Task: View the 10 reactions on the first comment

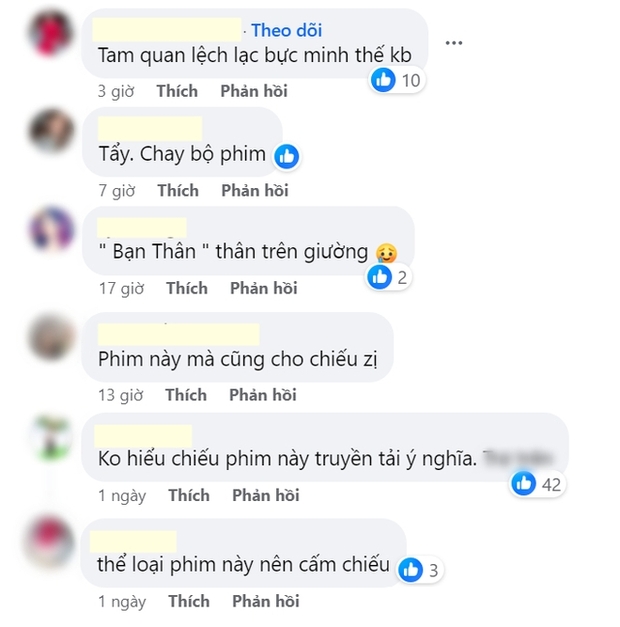Action: tap(398, 80)
